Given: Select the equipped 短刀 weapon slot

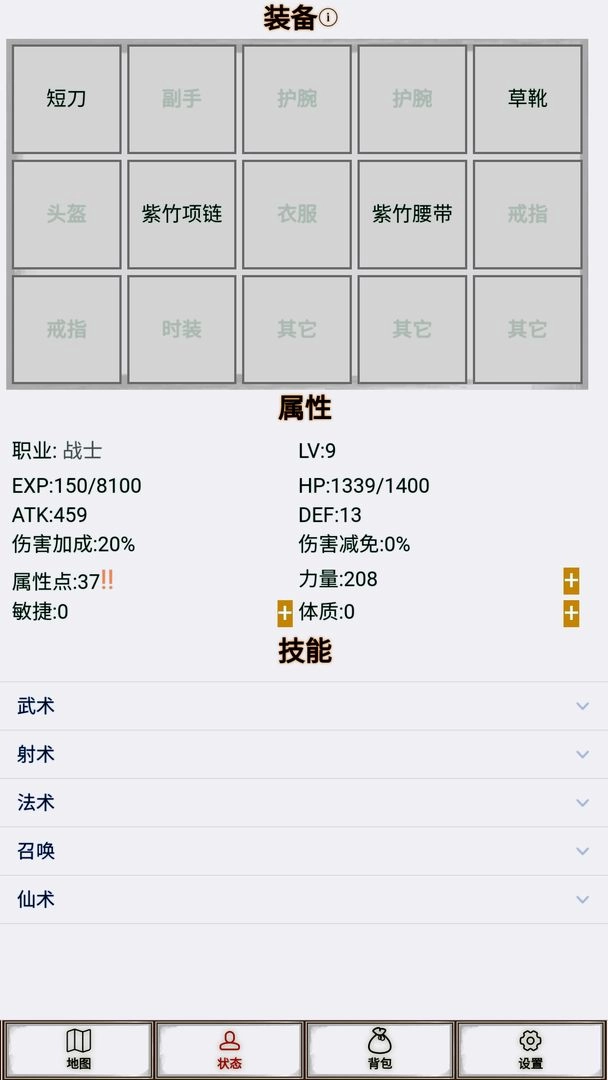Looking at the screenshot, I should click(x=67, y=99).
